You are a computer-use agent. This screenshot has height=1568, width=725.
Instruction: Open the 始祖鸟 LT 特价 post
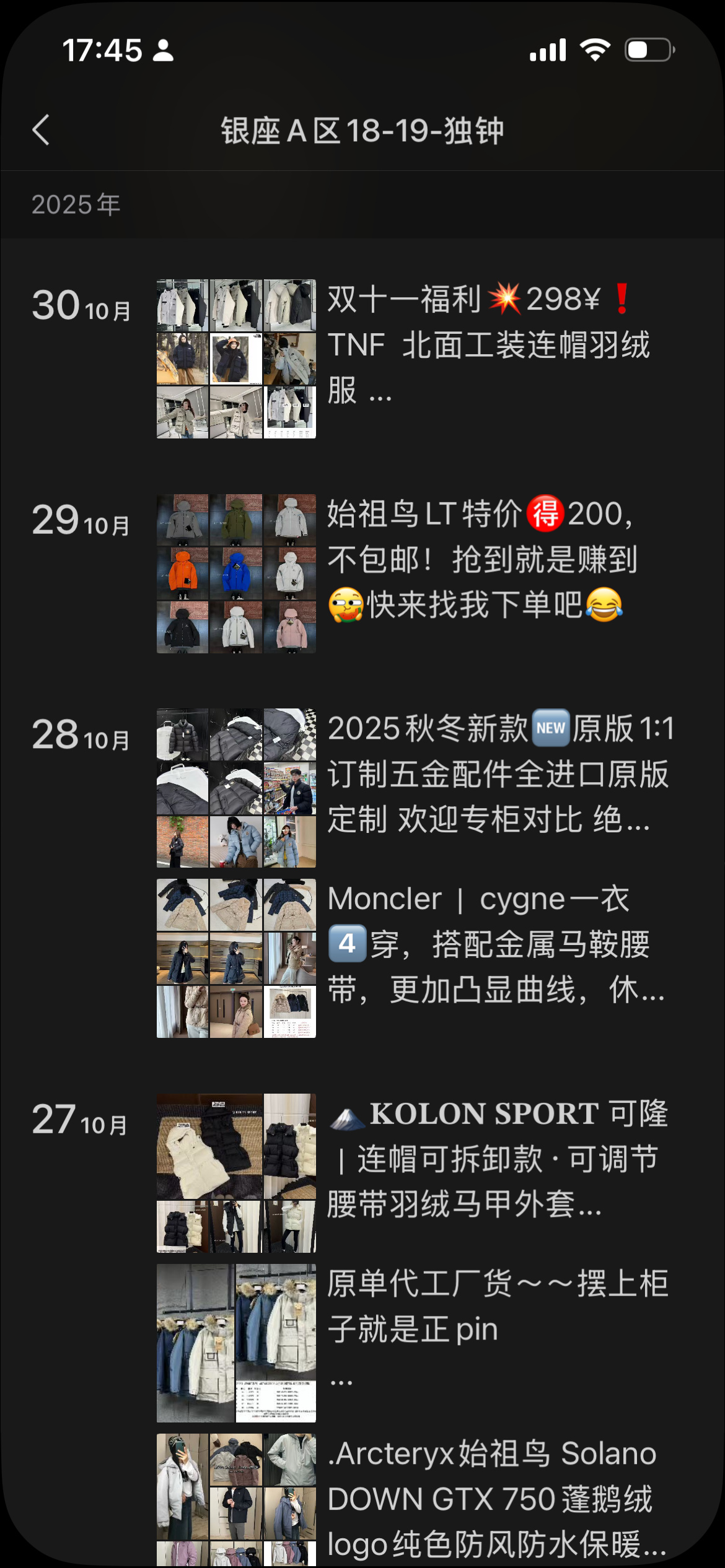click(x=482, y=560)
